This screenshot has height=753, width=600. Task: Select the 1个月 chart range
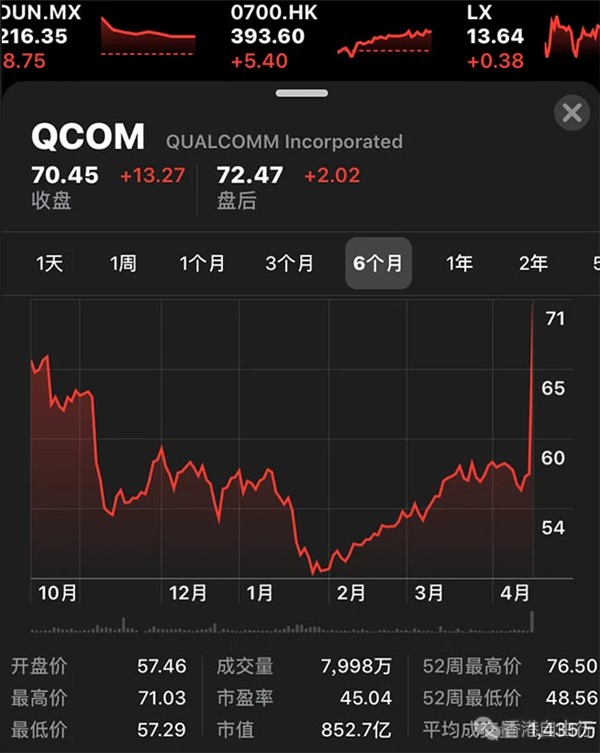202,264
